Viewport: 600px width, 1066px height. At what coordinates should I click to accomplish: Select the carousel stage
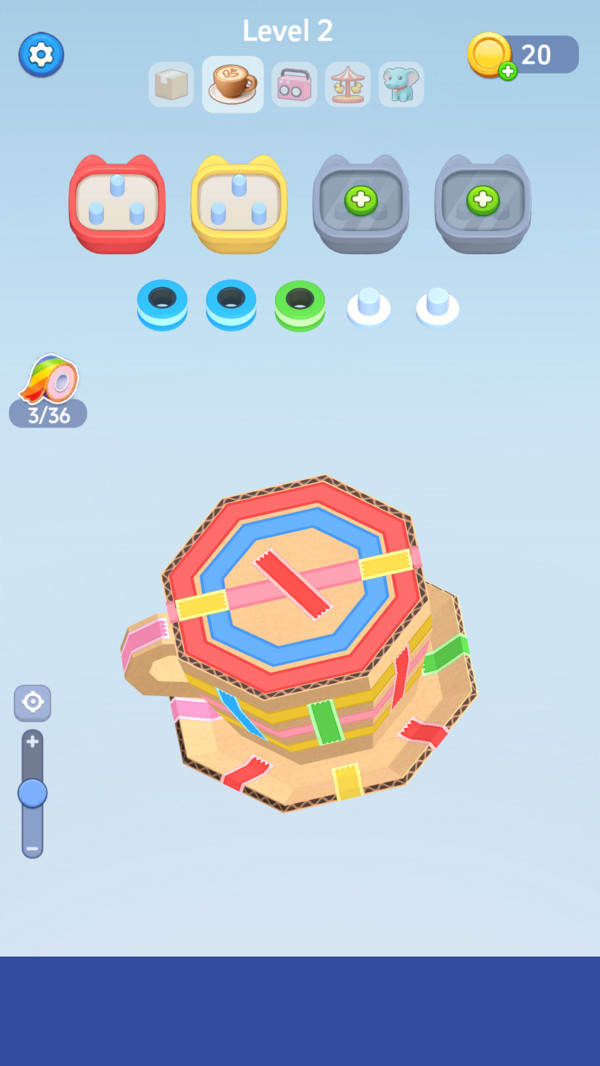[348, 84]
